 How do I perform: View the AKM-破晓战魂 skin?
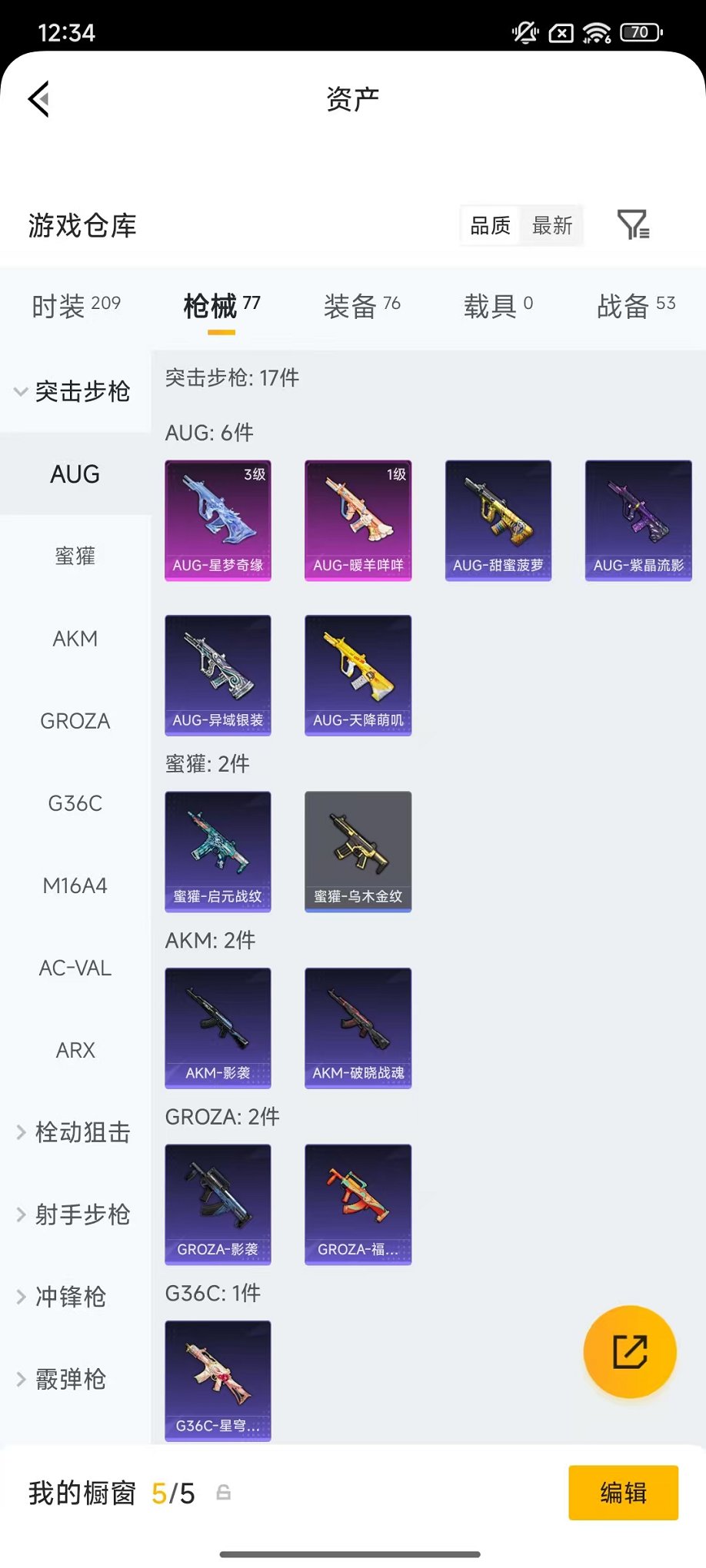(358, 1028)
